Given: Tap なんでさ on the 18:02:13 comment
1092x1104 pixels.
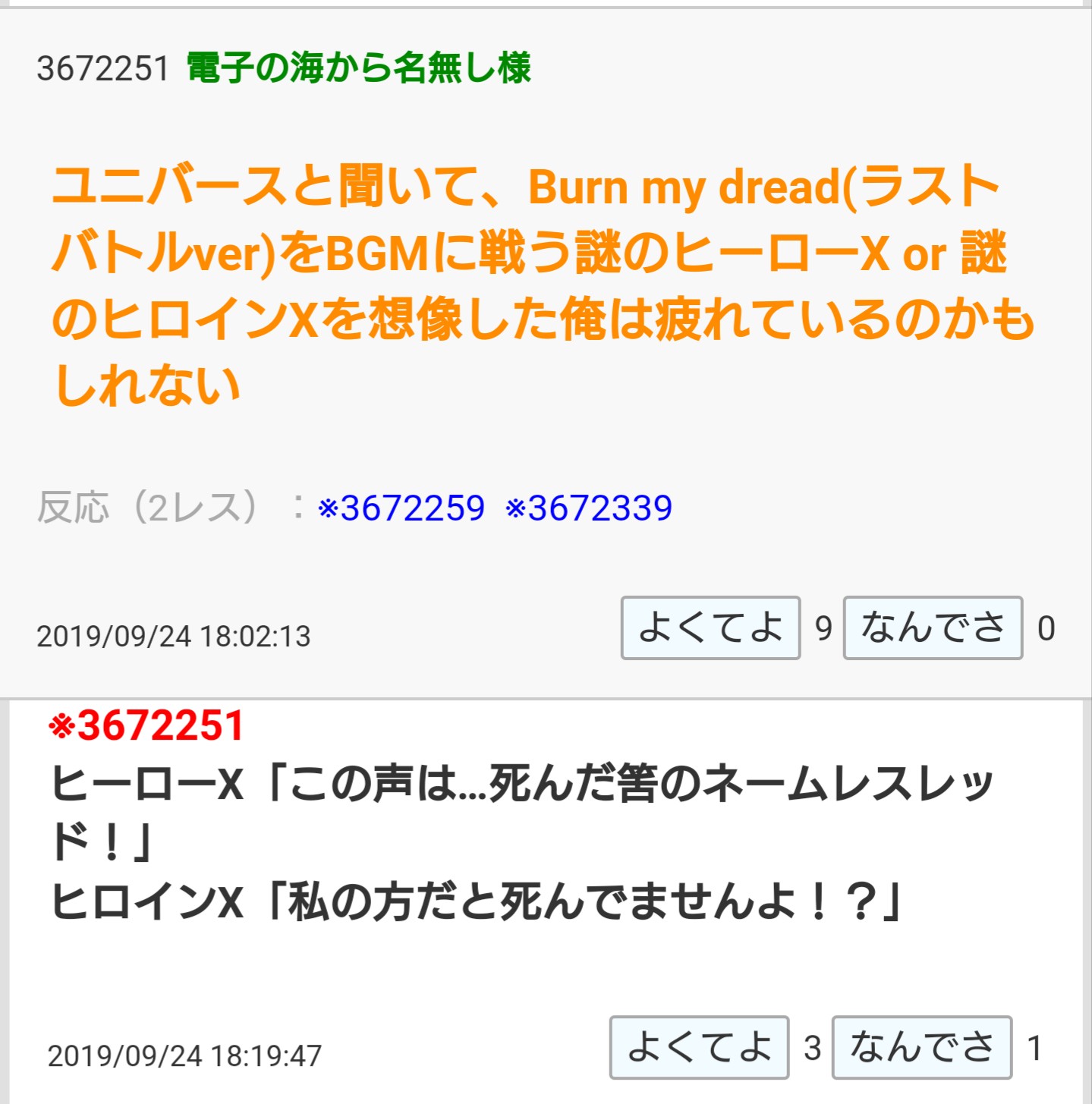Looking at the screenshot, I should 933,627.
